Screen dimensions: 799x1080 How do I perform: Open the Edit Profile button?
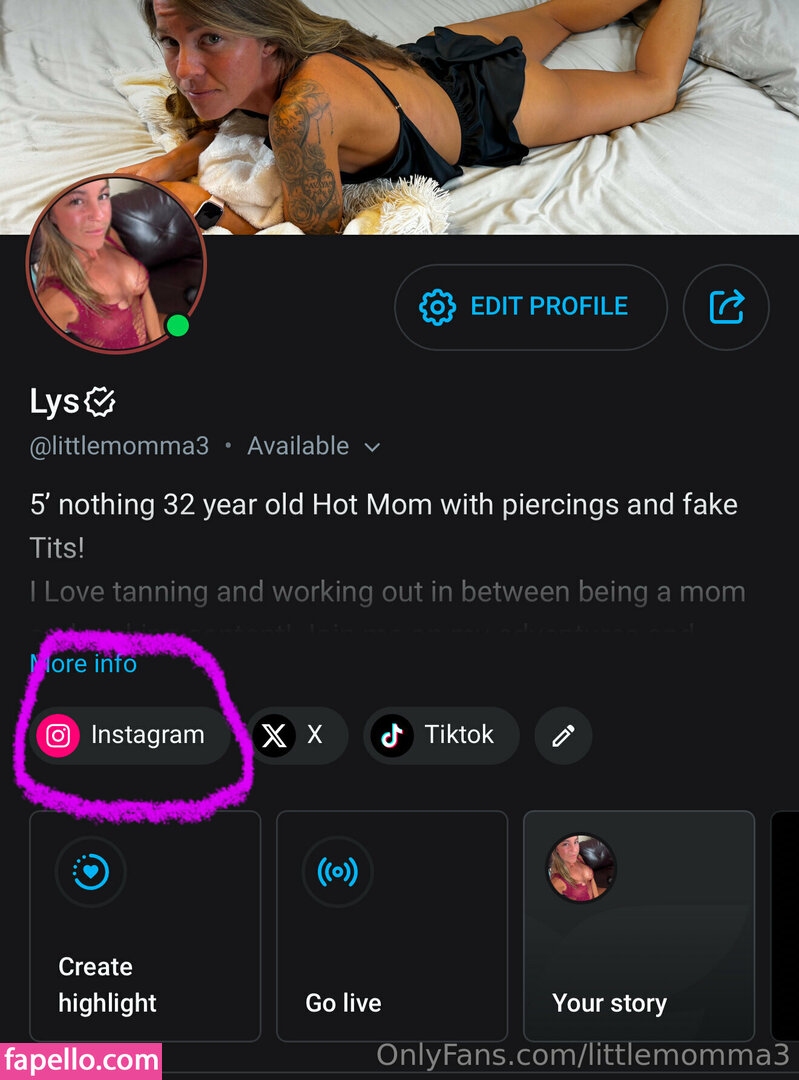click(x=530, y=307)
